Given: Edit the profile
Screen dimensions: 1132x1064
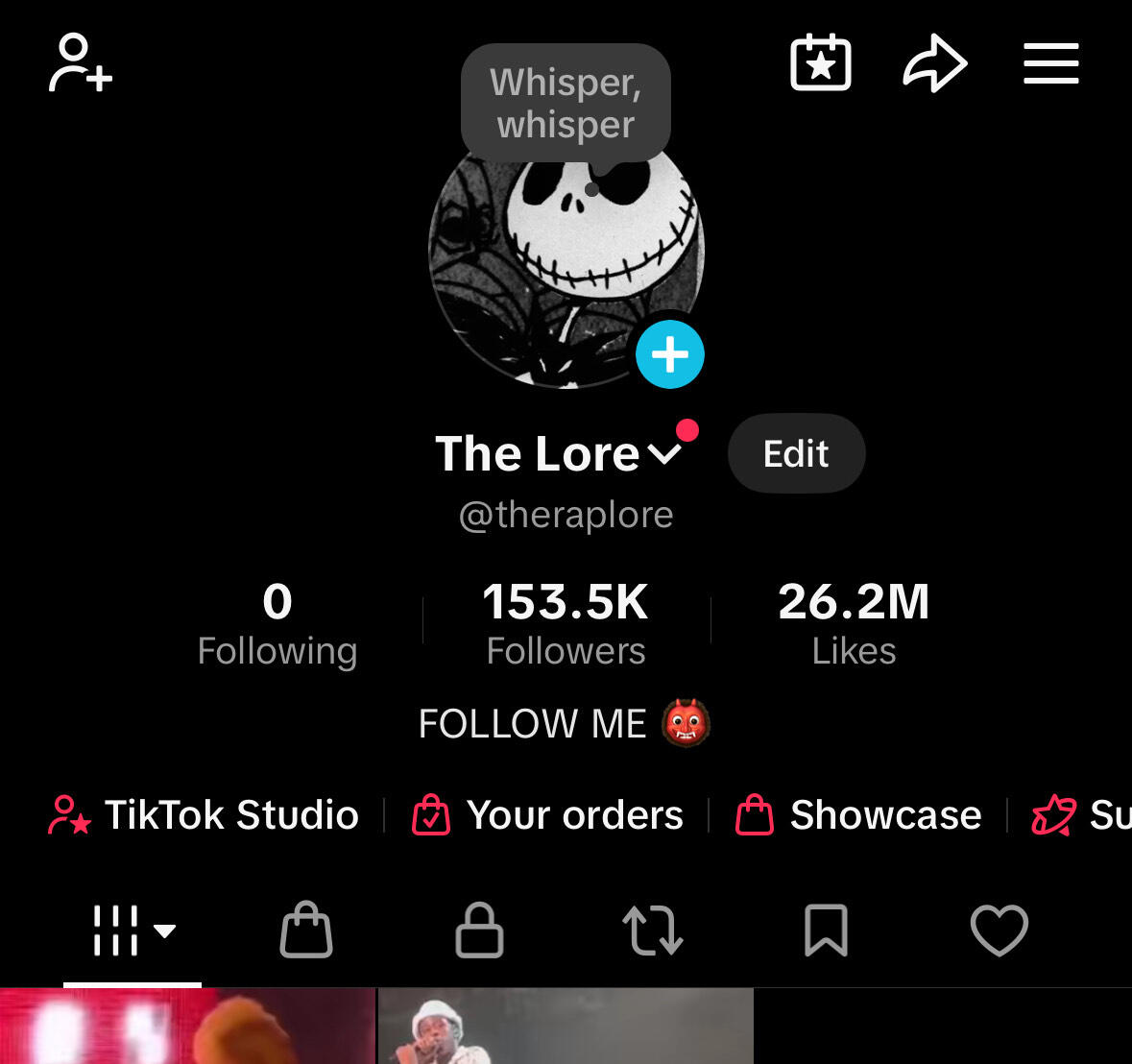Looking at the screenshot, I should click(x=796, y=453).
